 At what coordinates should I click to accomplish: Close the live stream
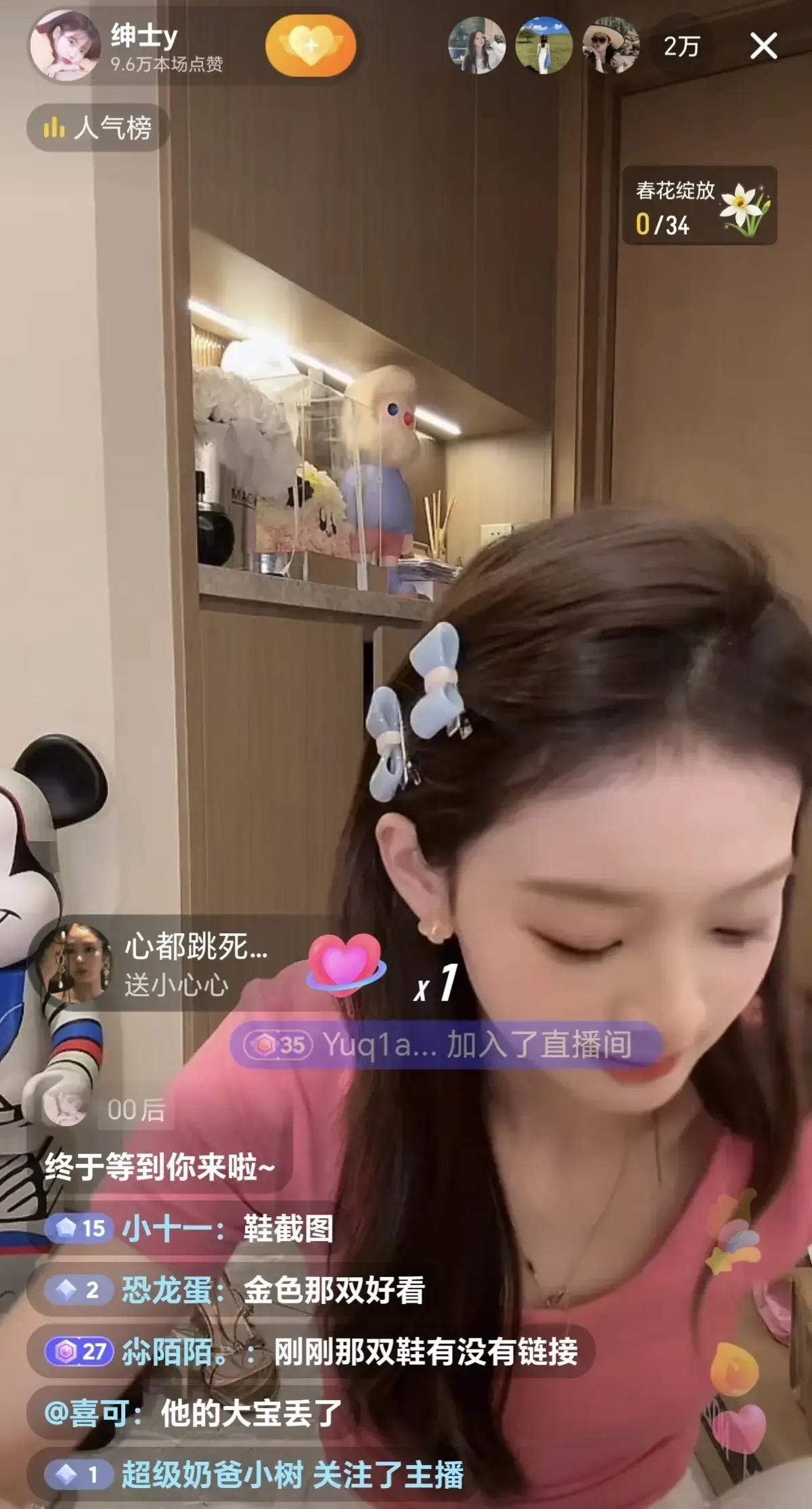763,47
